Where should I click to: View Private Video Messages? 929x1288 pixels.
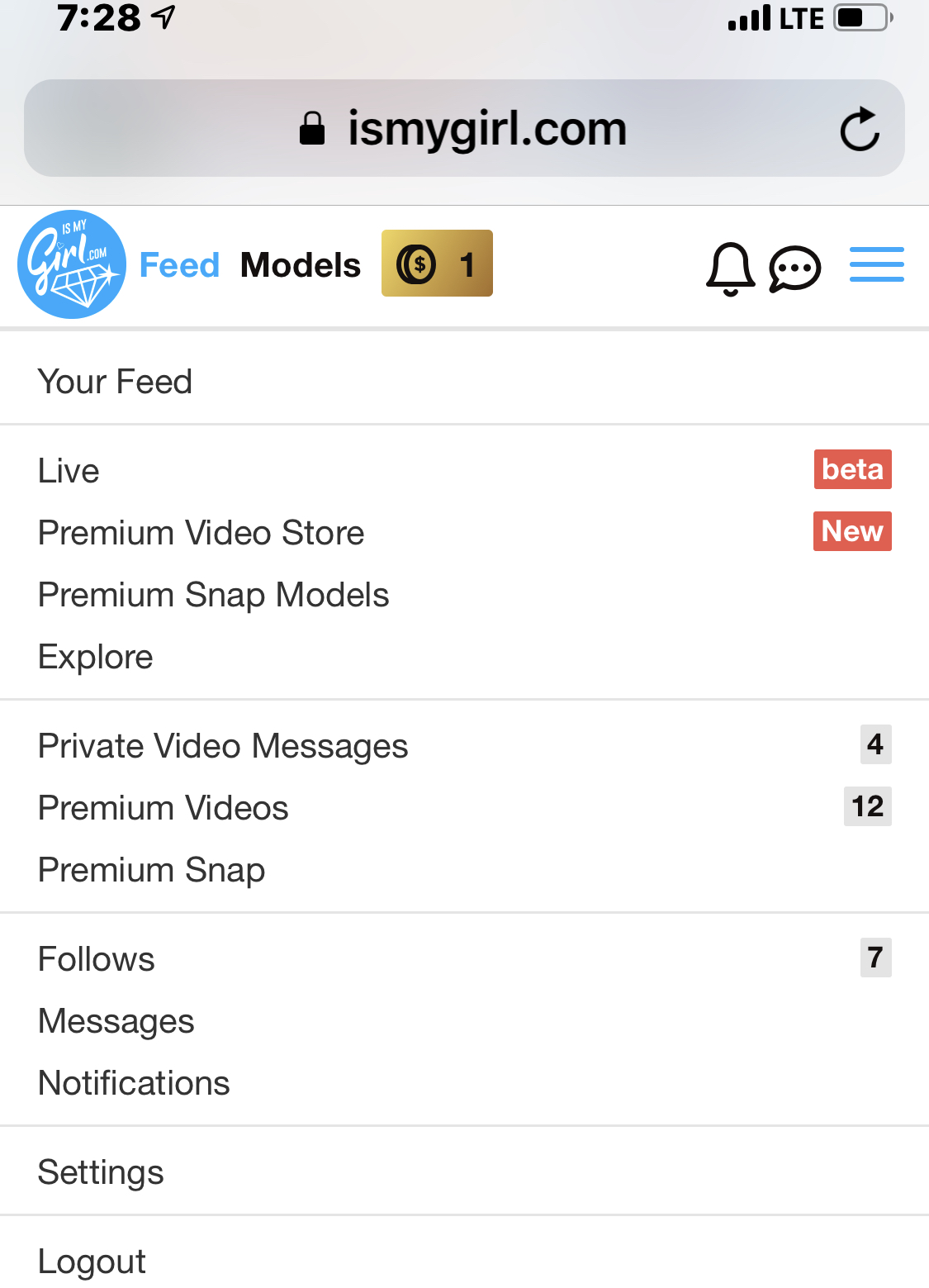[223, 746]
